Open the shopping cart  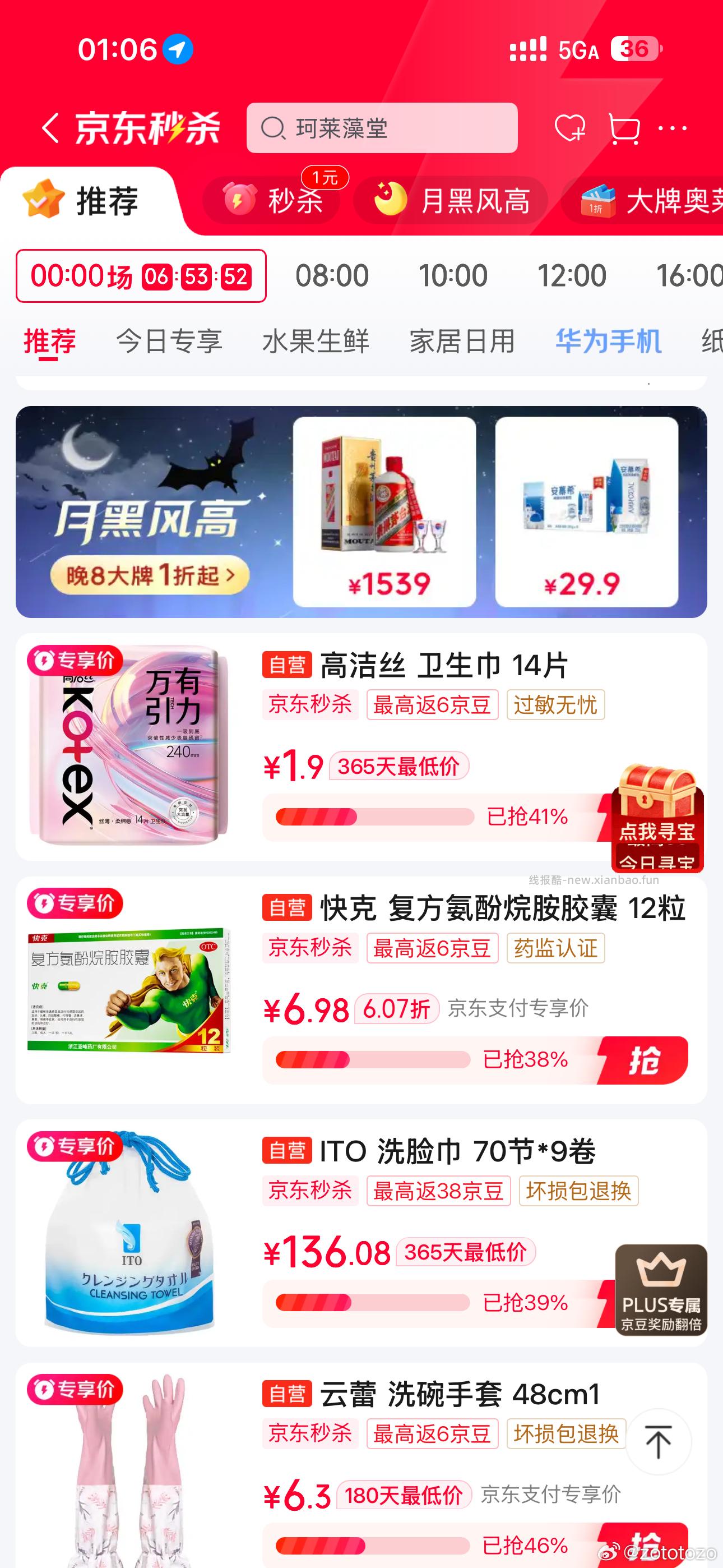[625, 128]
